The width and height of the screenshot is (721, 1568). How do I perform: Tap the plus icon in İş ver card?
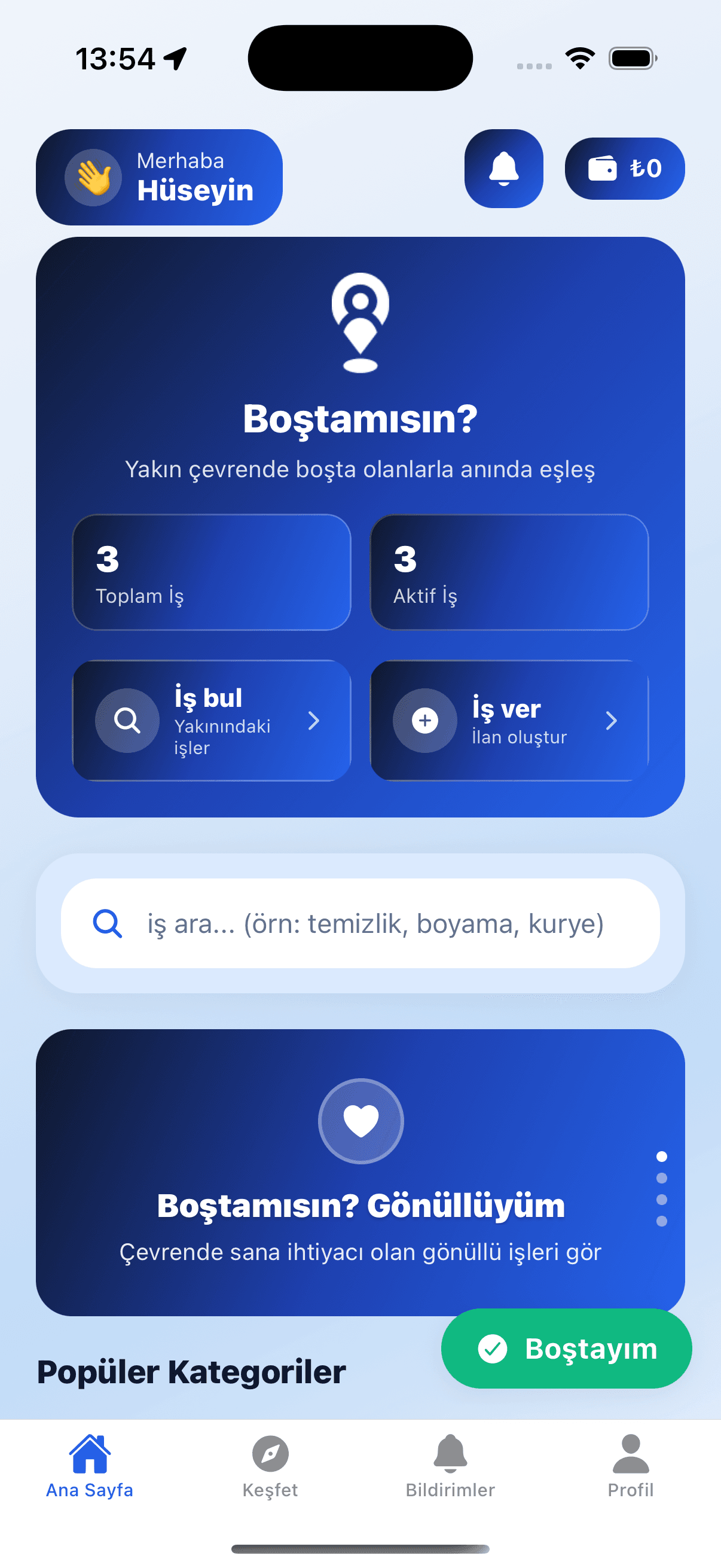tap(424, 720)
